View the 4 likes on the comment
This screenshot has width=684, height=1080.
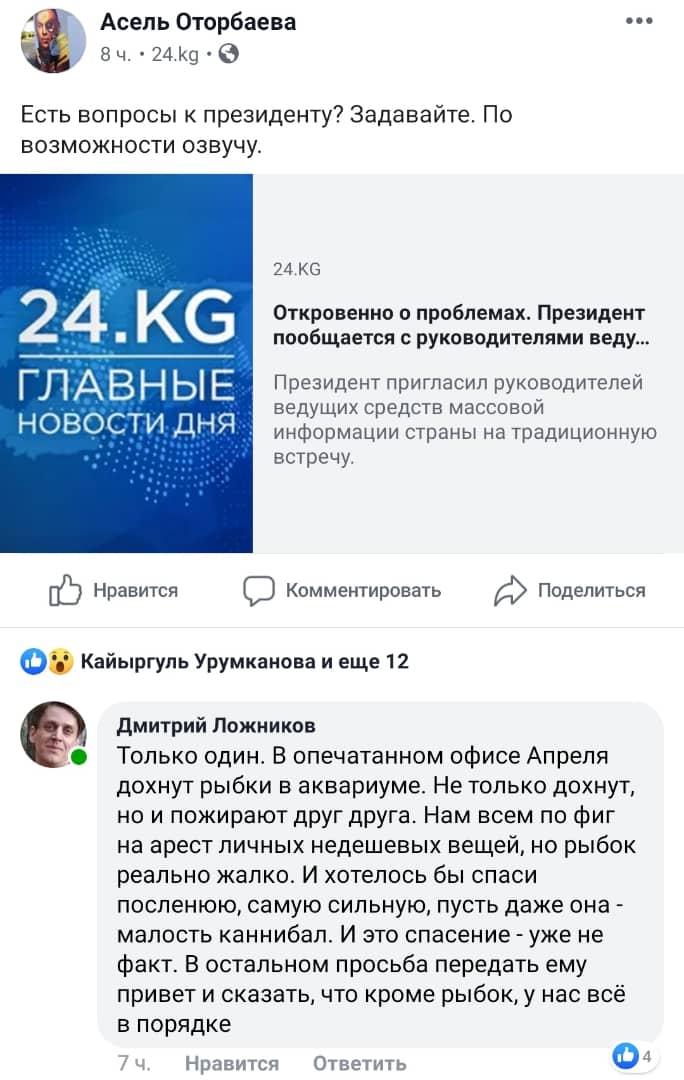click(634, 1056)
